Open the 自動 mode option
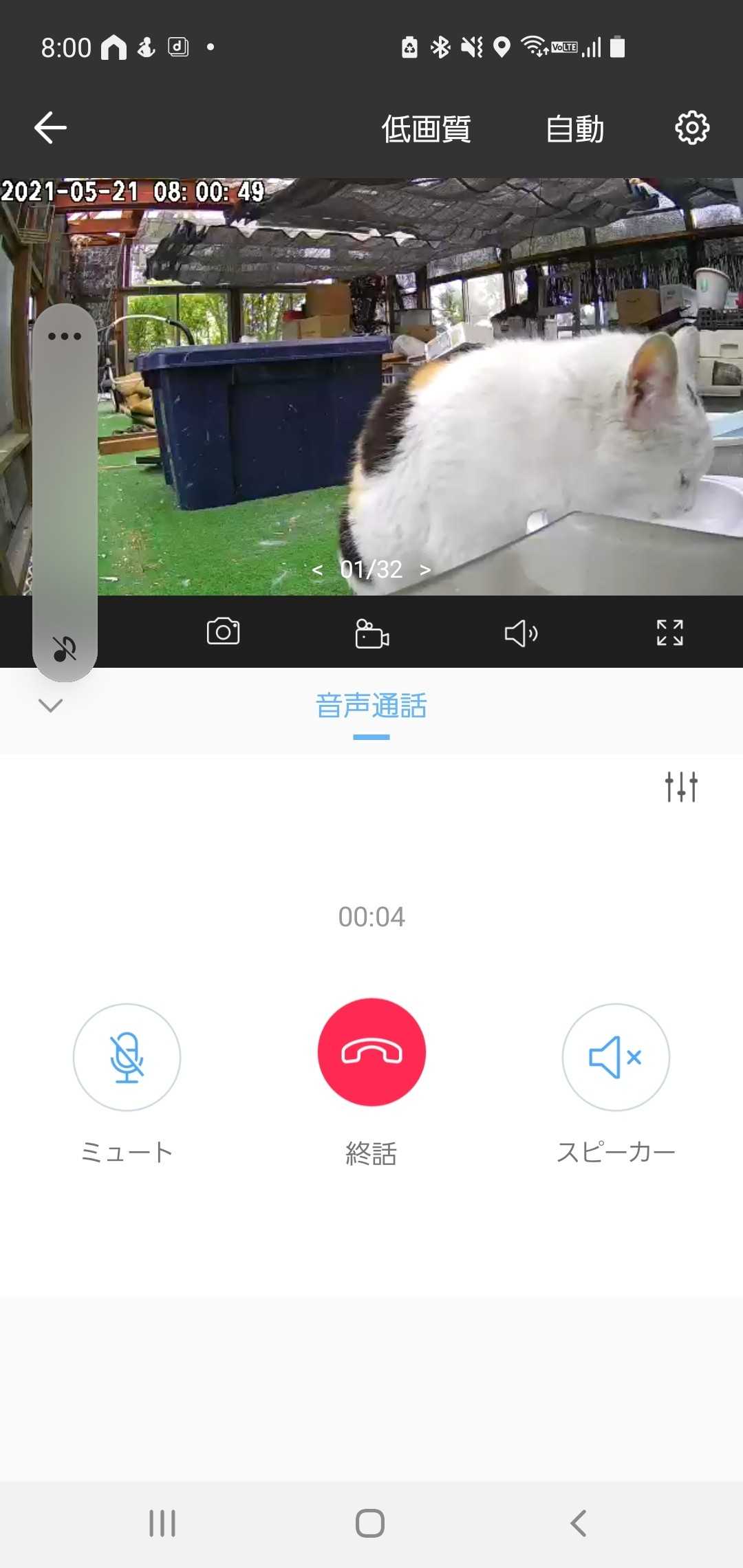743x1568 pixels. (x=575, y=129)
